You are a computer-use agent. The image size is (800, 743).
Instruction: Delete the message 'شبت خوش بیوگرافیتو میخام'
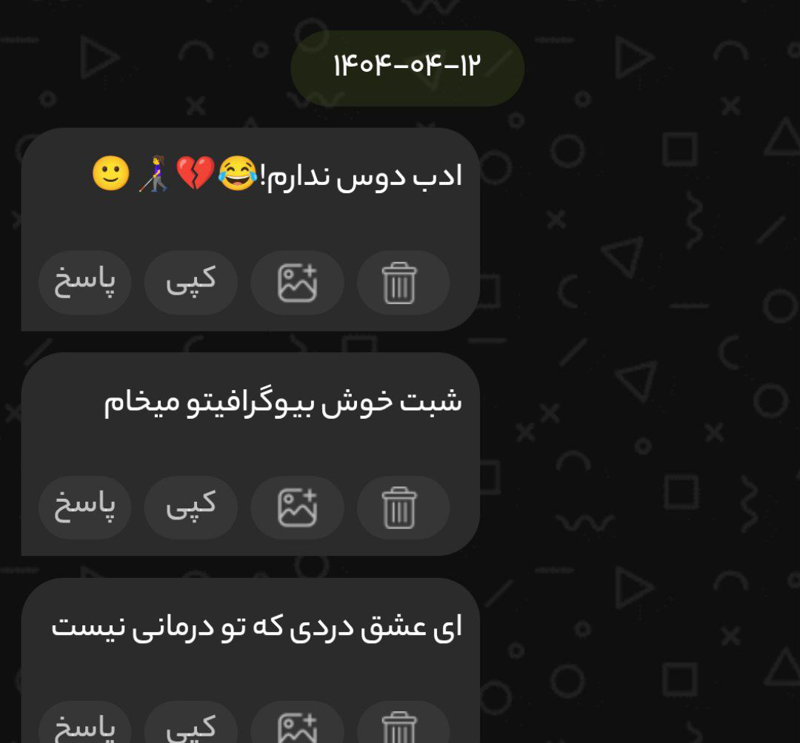coord(399,508)
